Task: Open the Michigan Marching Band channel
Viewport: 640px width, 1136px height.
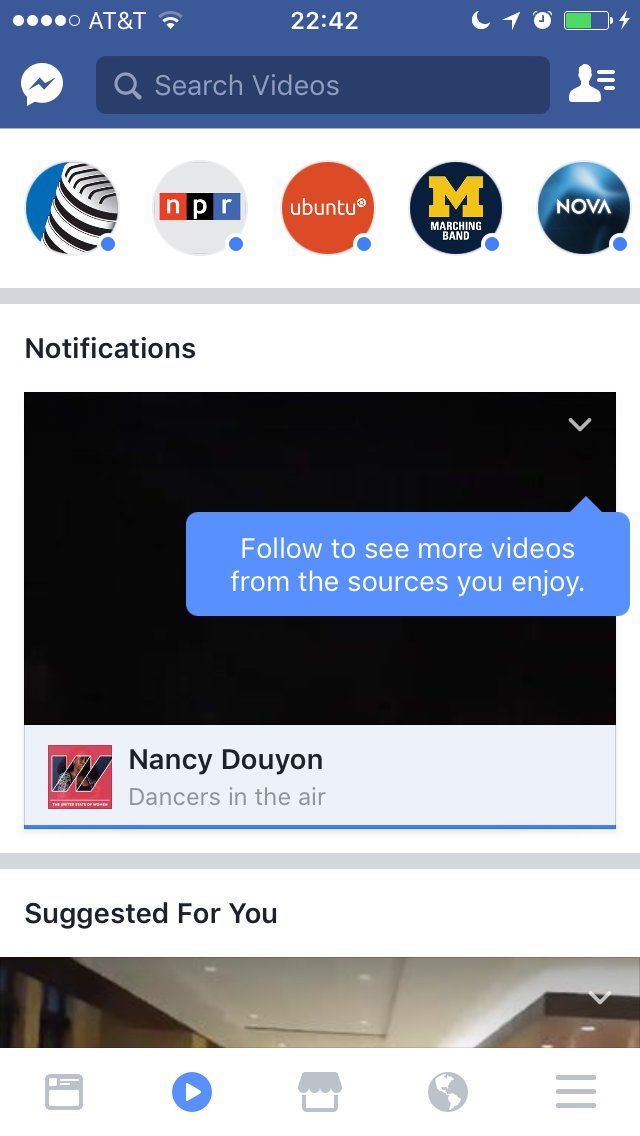Action: tap(456, 208)
